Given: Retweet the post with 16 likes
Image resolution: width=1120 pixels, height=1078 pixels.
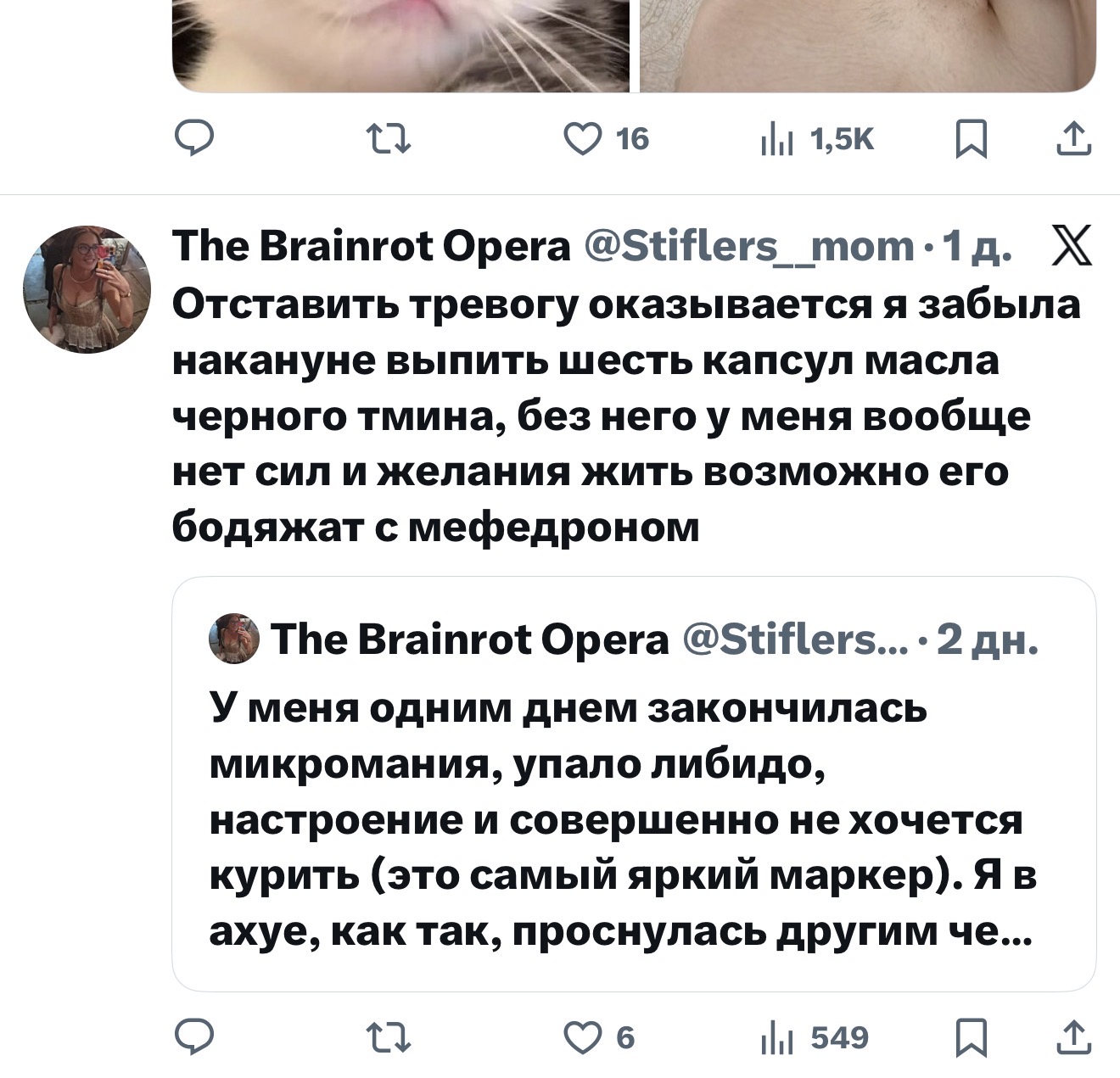Looking at the screenshot, I should coord(389,138).
